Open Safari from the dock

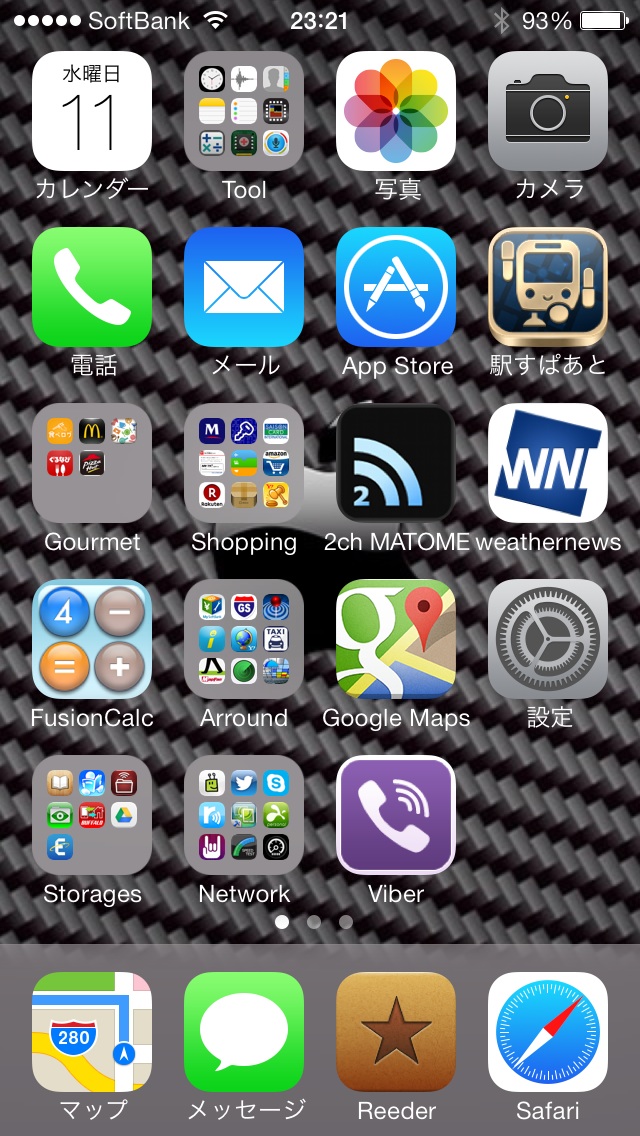coord(548,1031)
